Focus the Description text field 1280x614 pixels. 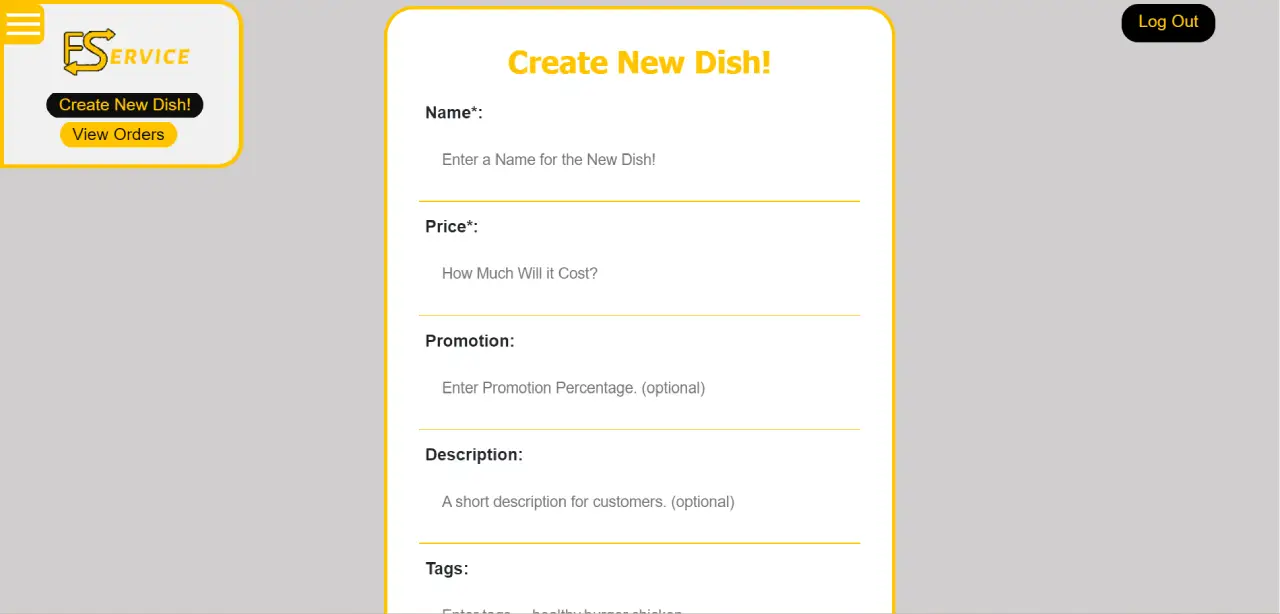coord(639,502)
